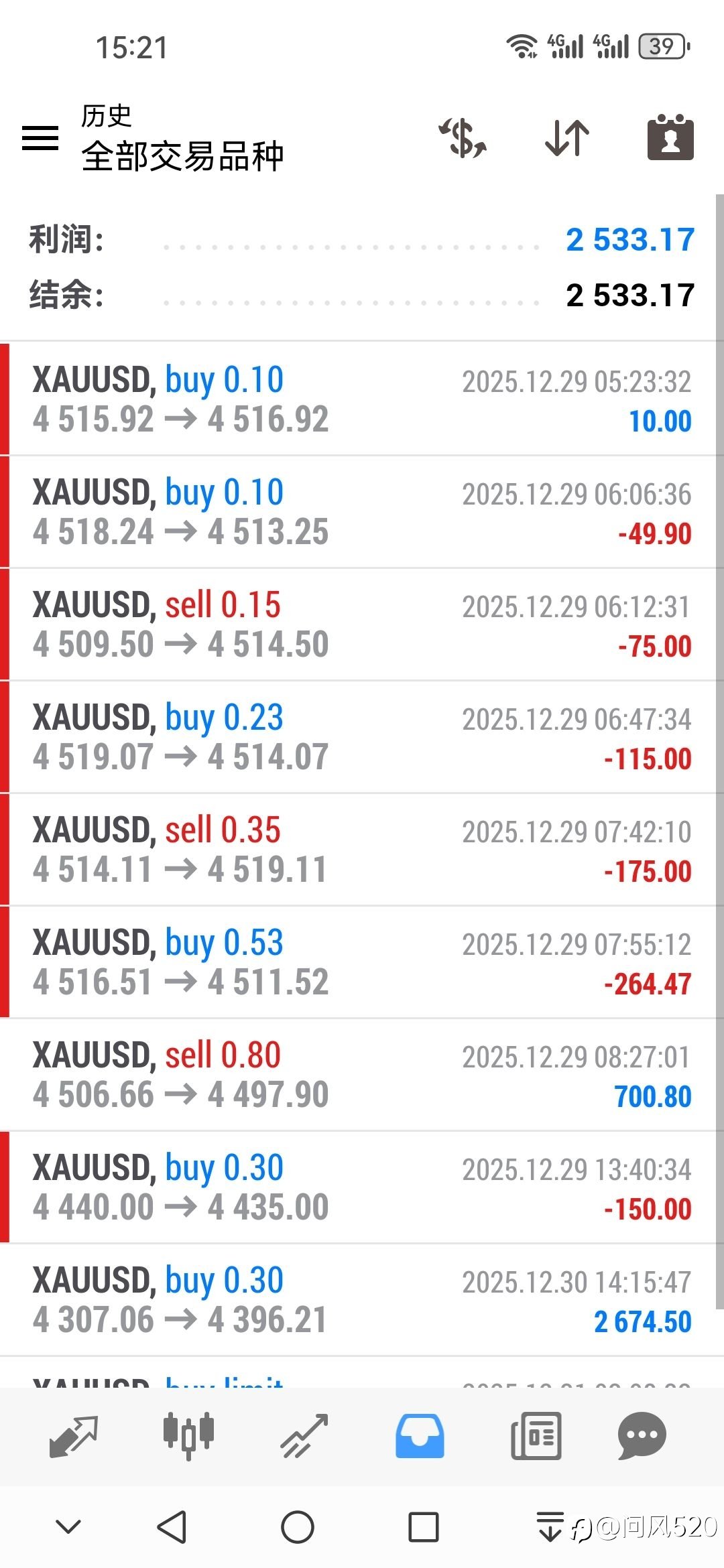The image size is (724, 1568).
Task: Open the sort order arrows
Action: [x=567, y=138]
